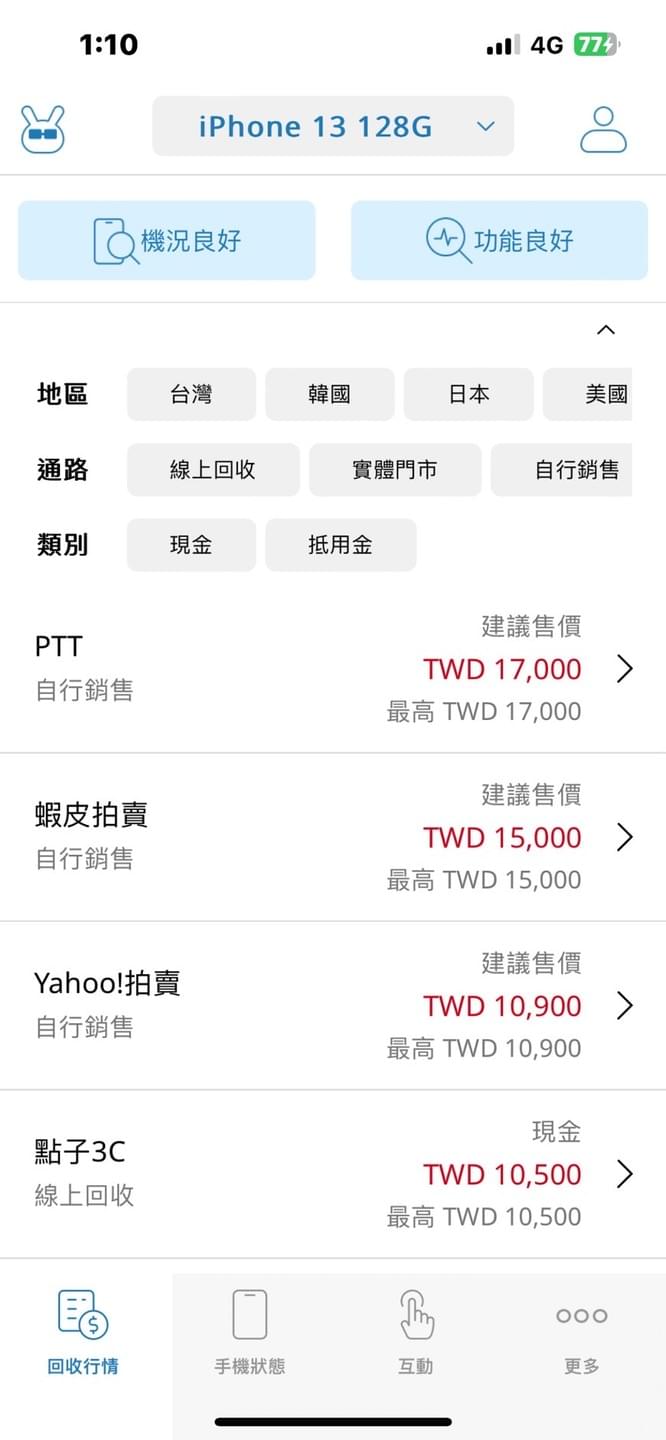666x1440 pixels.
Task: Switch to the 手機狀態 tab
Action: [x=250, y=1332]
